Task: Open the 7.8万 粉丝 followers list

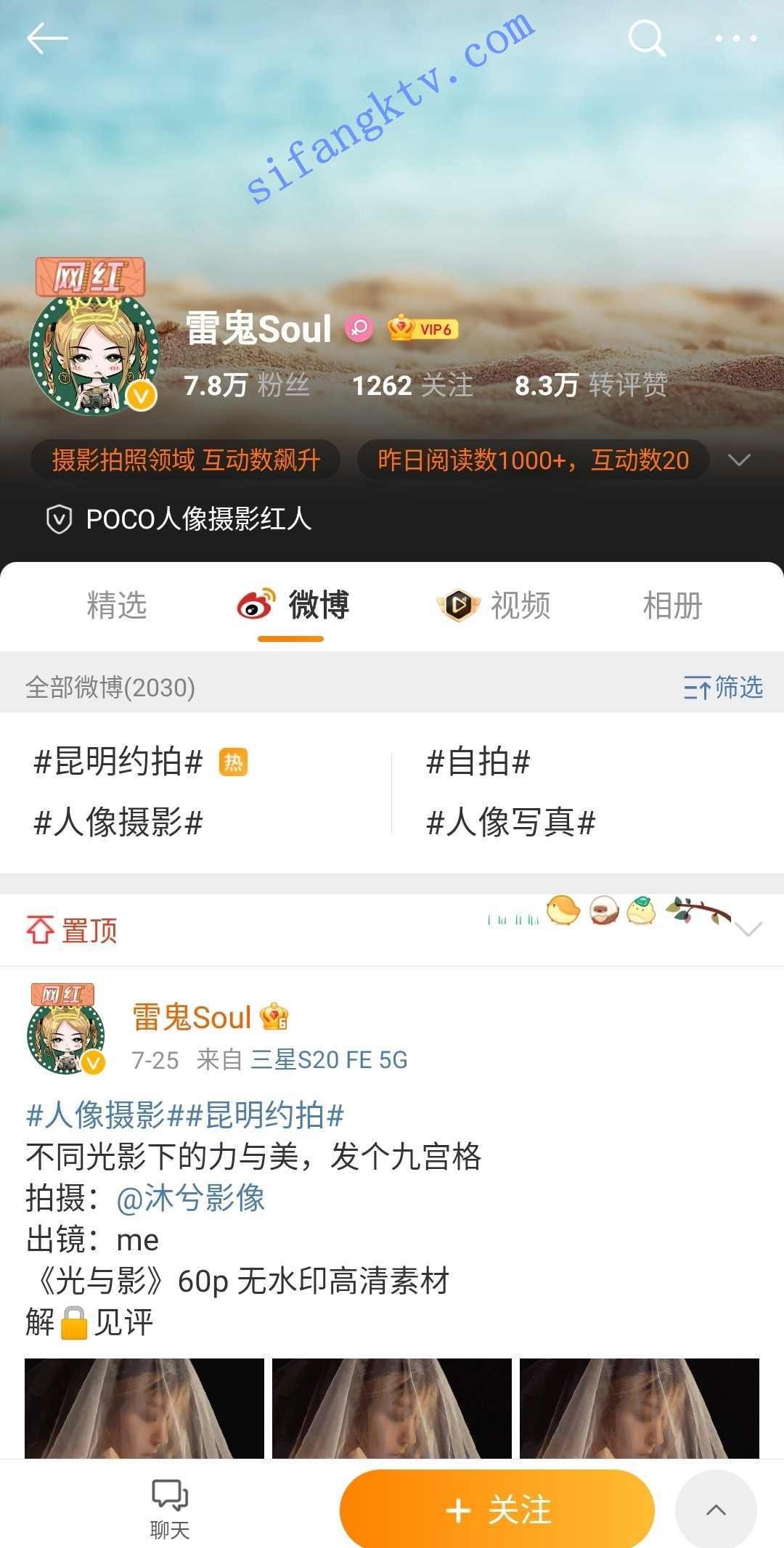Action: point(247,386)
